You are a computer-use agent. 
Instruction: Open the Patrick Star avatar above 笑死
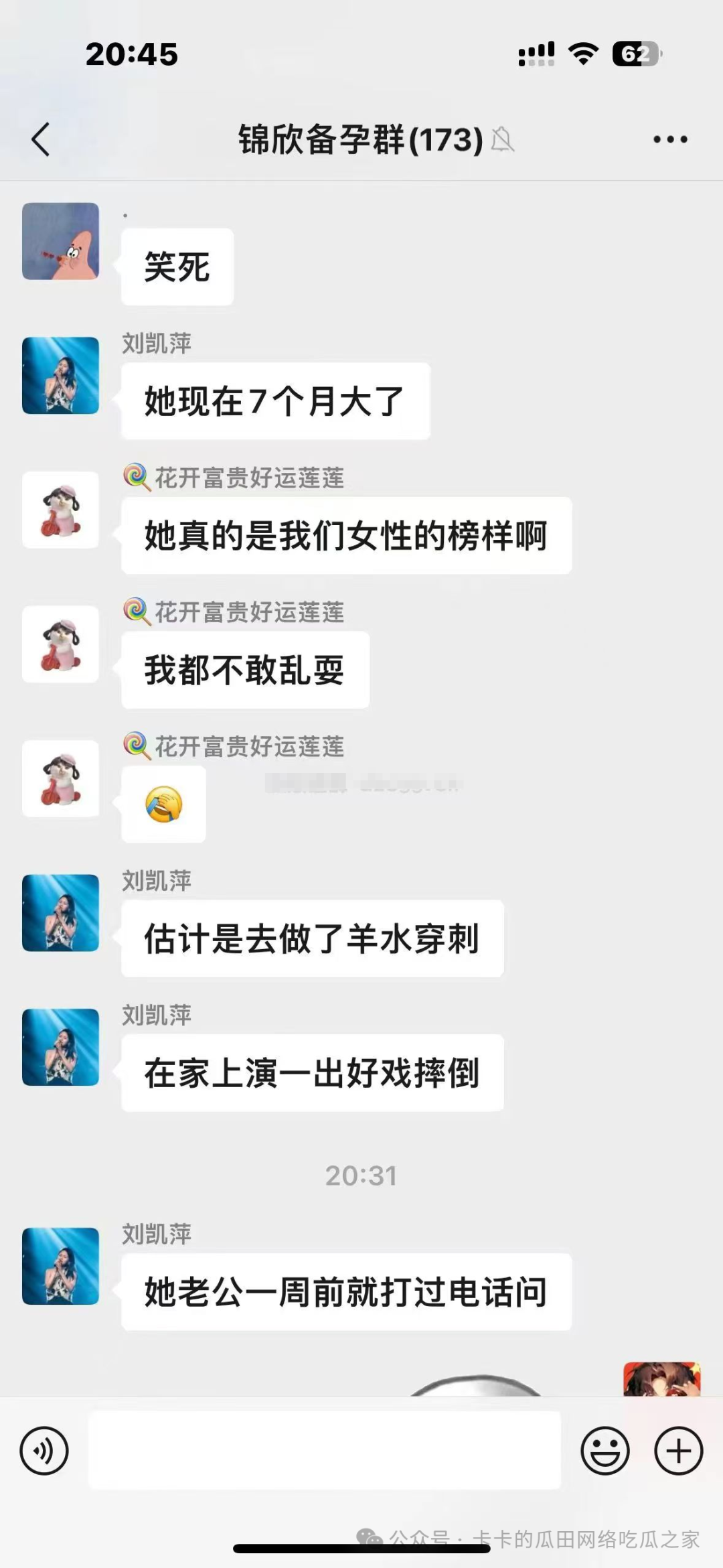pyautogui.click(x=61, y=241)
